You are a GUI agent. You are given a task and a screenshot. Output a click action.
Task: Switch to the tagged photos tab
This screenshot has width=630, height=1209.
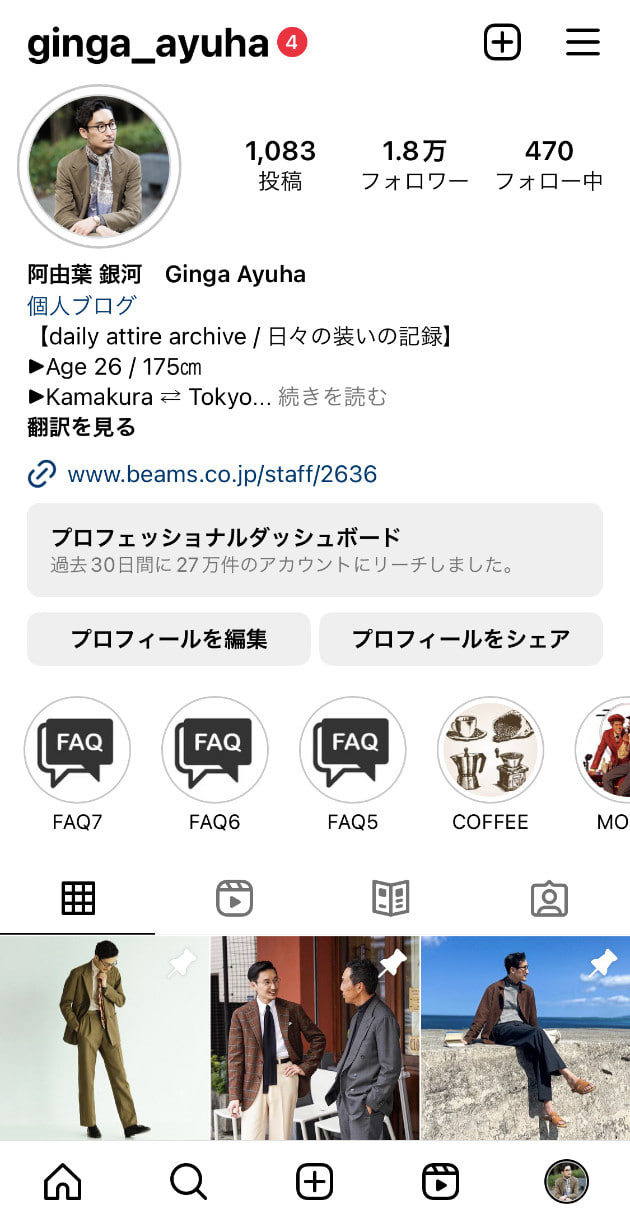point(548,899)
